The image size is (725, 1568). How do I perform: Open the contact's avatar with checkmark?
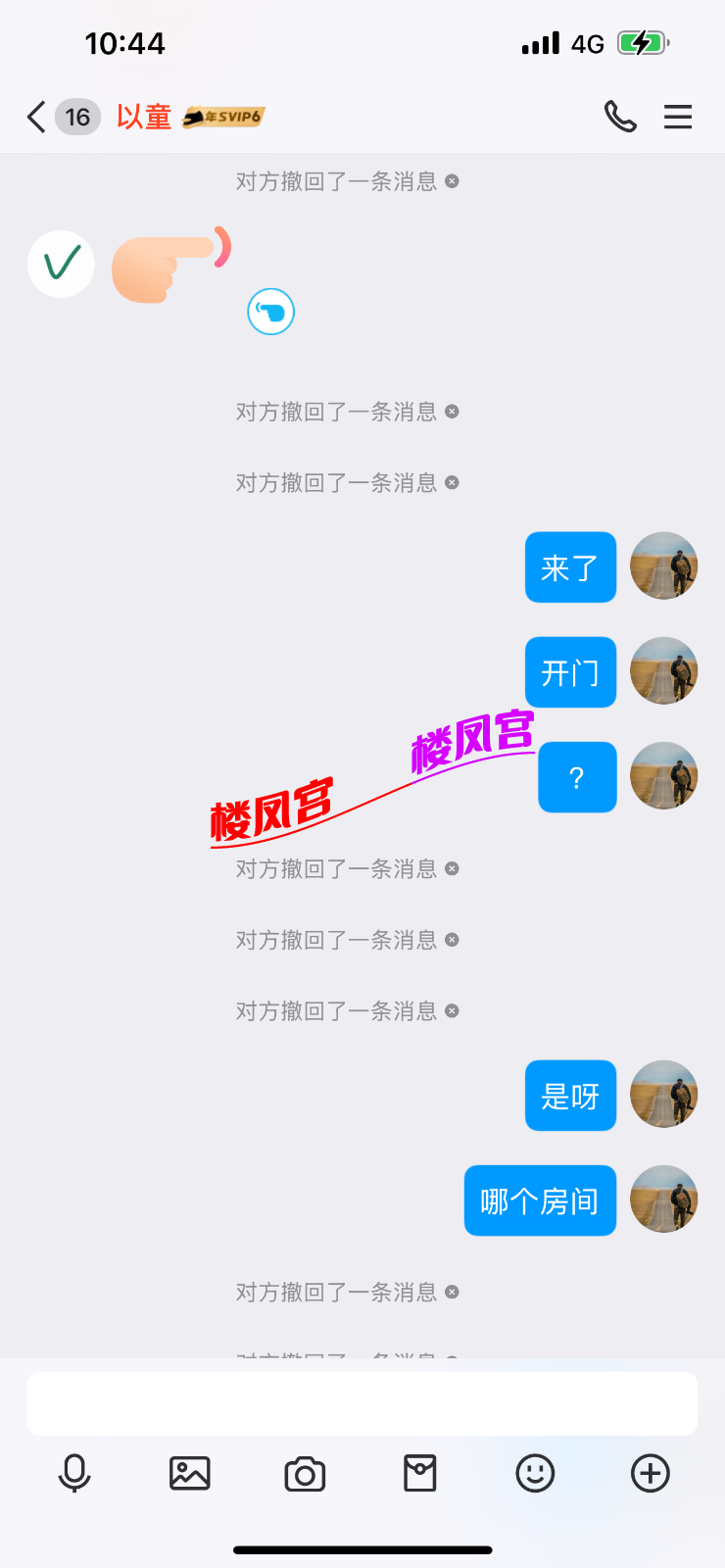(61, 265)
